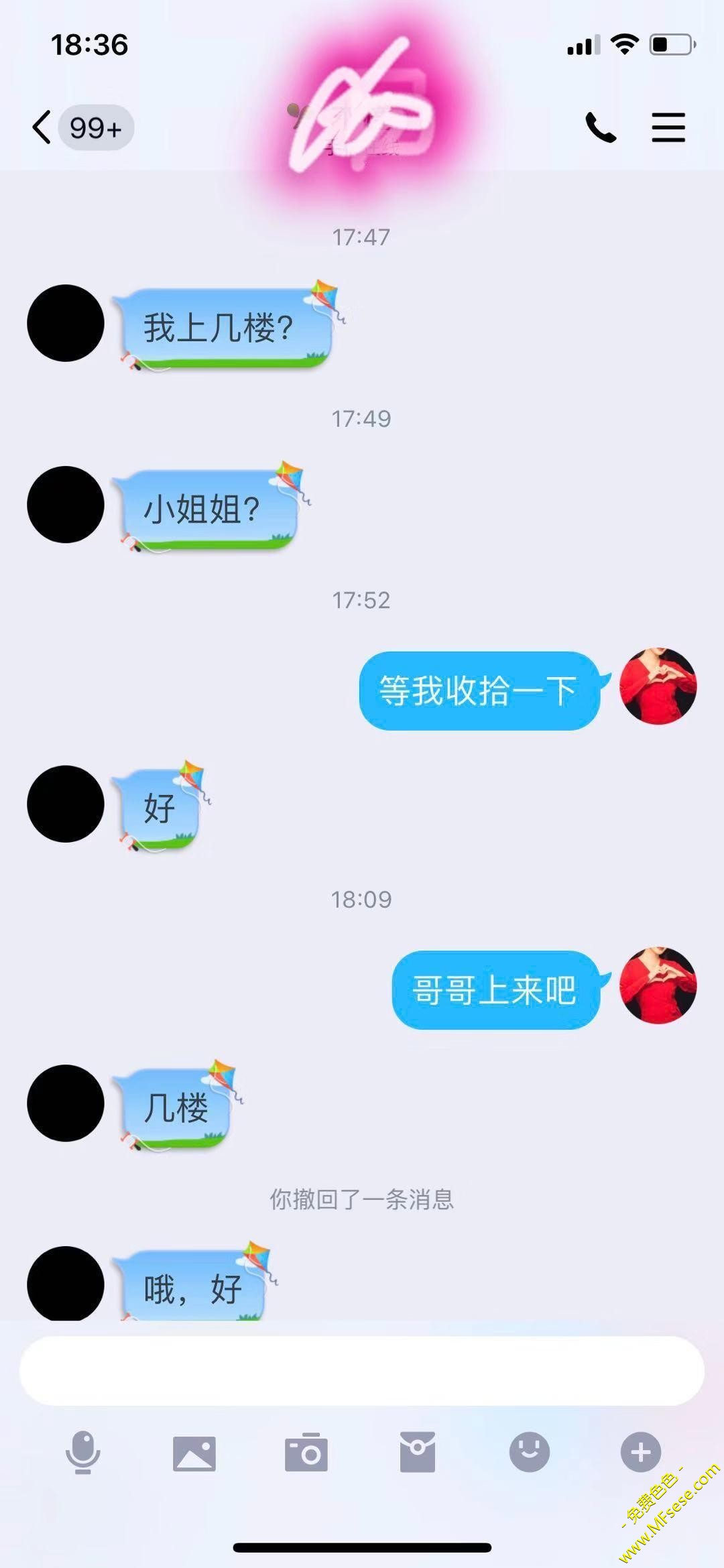
Task: Open the chat settings menu
Action: [x=668, y=127]
